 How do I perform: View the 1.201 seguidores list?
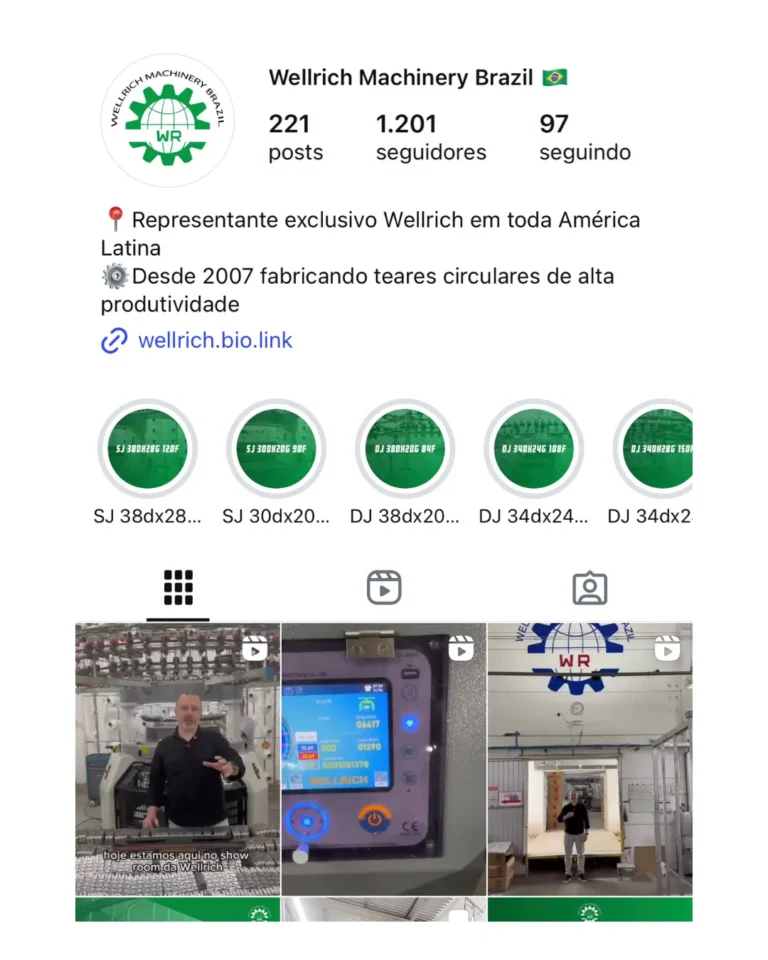430,137
